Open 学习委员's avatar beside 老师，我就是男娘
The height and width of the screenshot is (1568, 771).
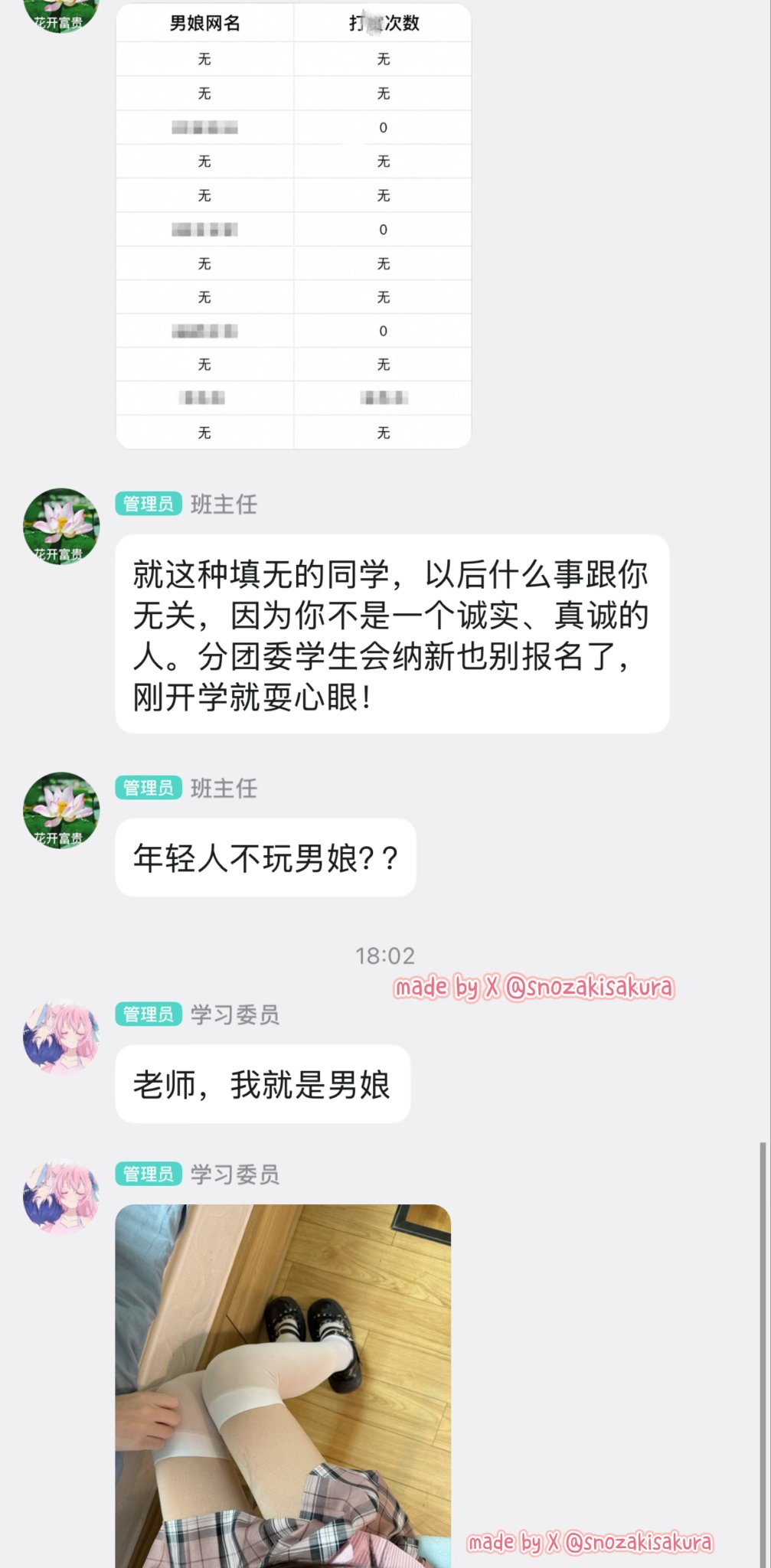pyautogui.click(x=61, y=1037)
